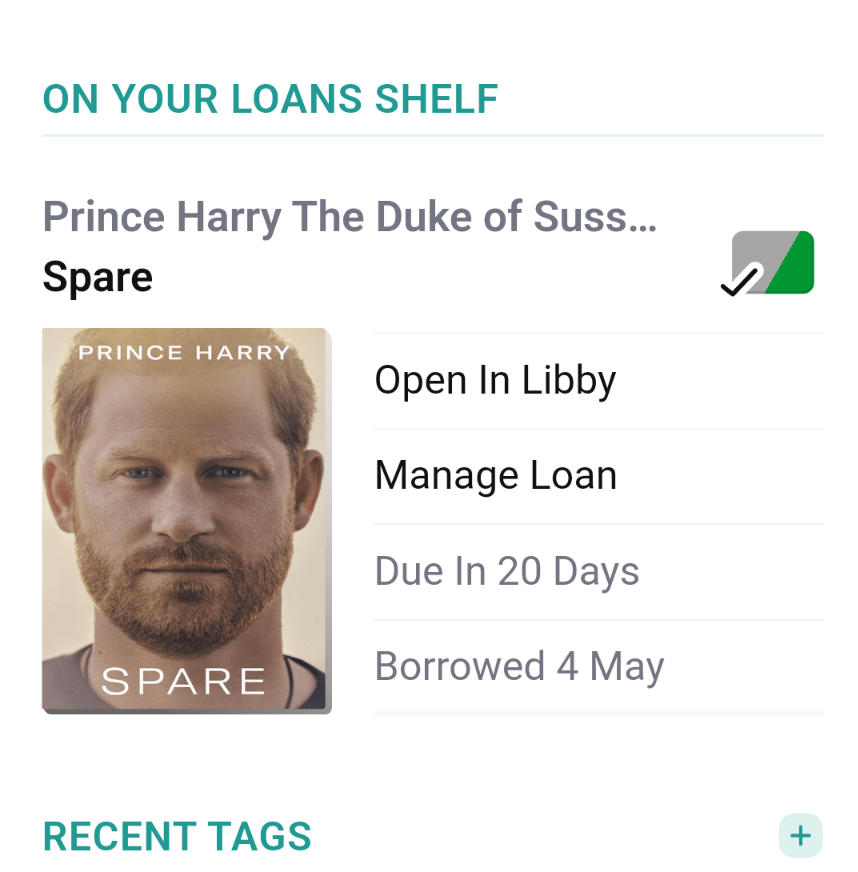Add a new tag with plus button

800,835
